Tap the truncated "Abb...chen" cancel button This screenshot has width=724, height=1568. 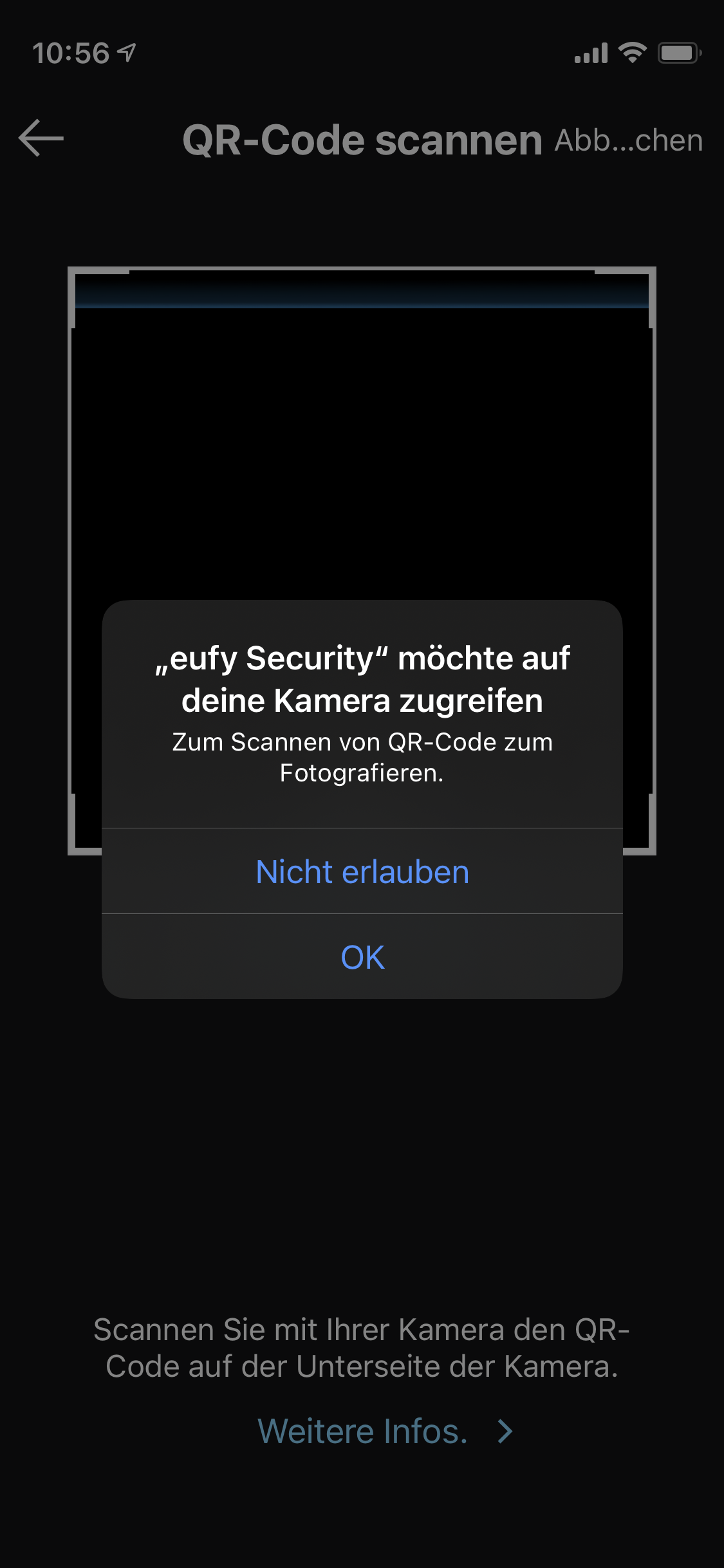tap(628, 140)
